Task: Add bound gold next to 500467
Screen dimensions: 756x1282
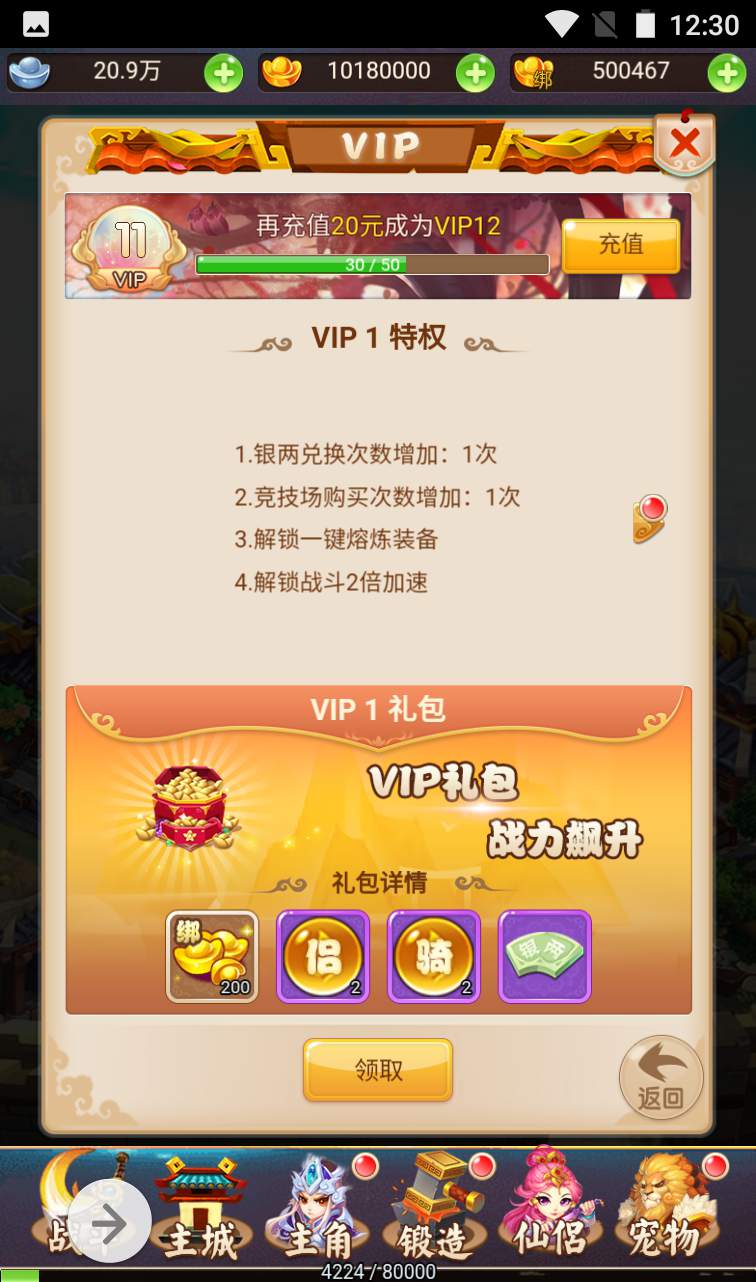Action: tap(726, 72)
